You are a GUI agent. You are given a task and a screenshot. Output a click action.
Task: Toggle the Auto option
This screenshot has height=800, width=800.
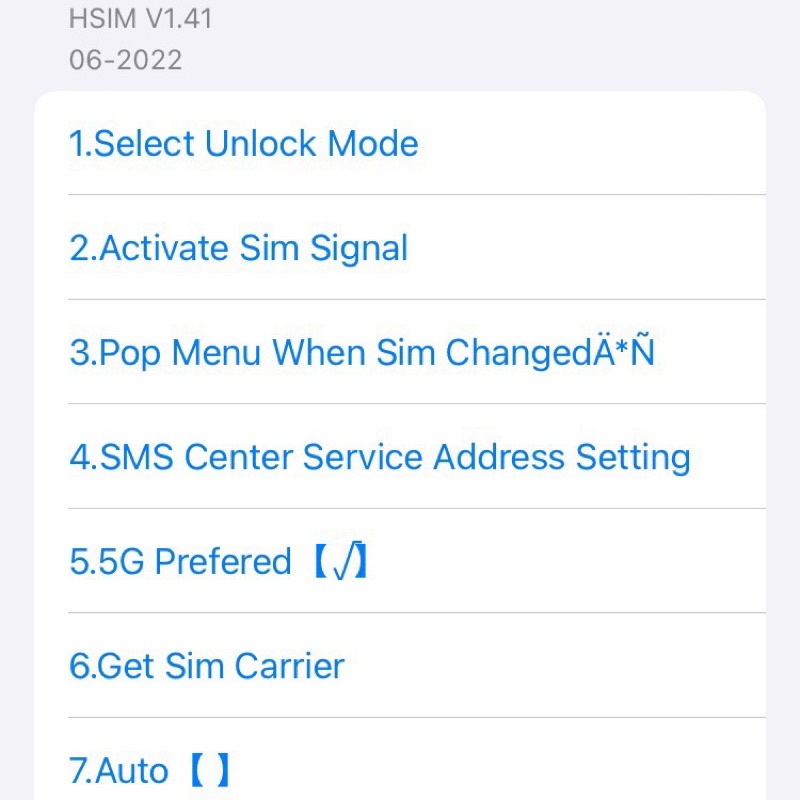[151, 771]
